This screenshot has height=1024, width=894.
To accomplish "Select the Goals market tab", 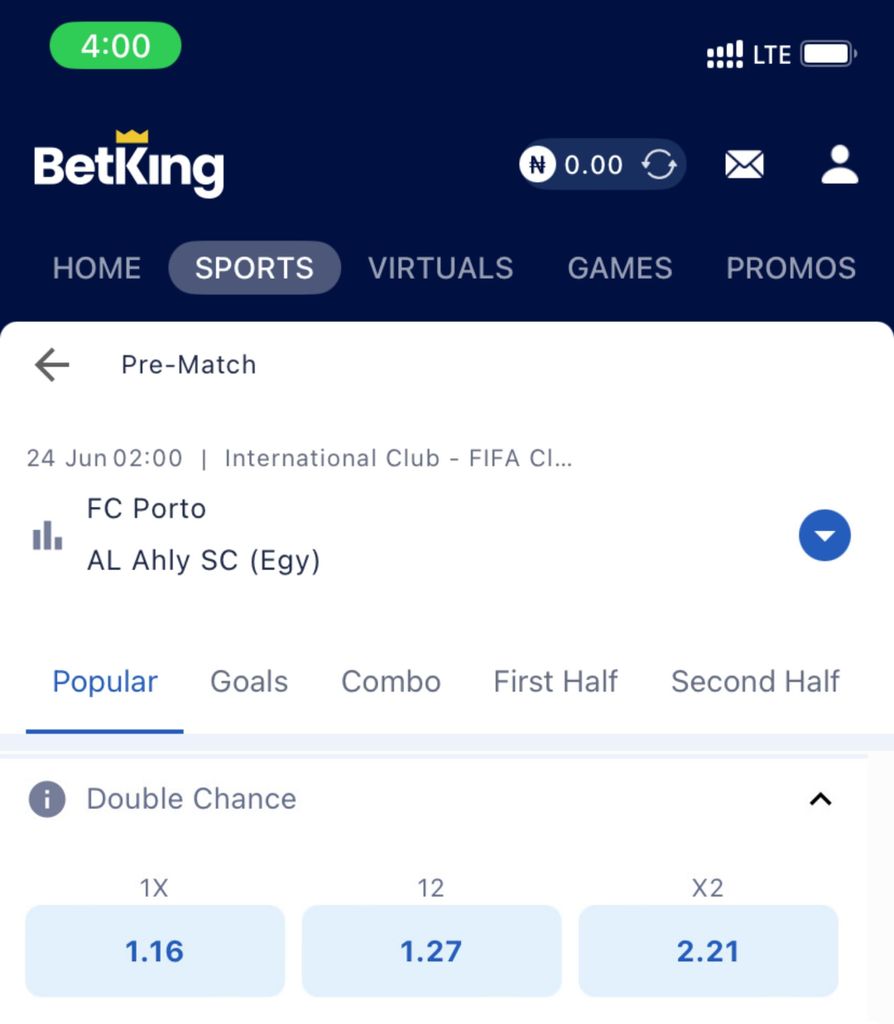I will tap(248, 681).
